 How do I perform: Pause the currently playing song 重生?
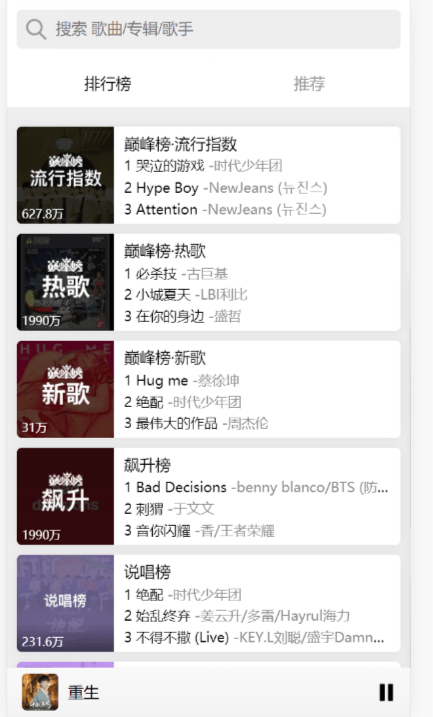point(386,692)
